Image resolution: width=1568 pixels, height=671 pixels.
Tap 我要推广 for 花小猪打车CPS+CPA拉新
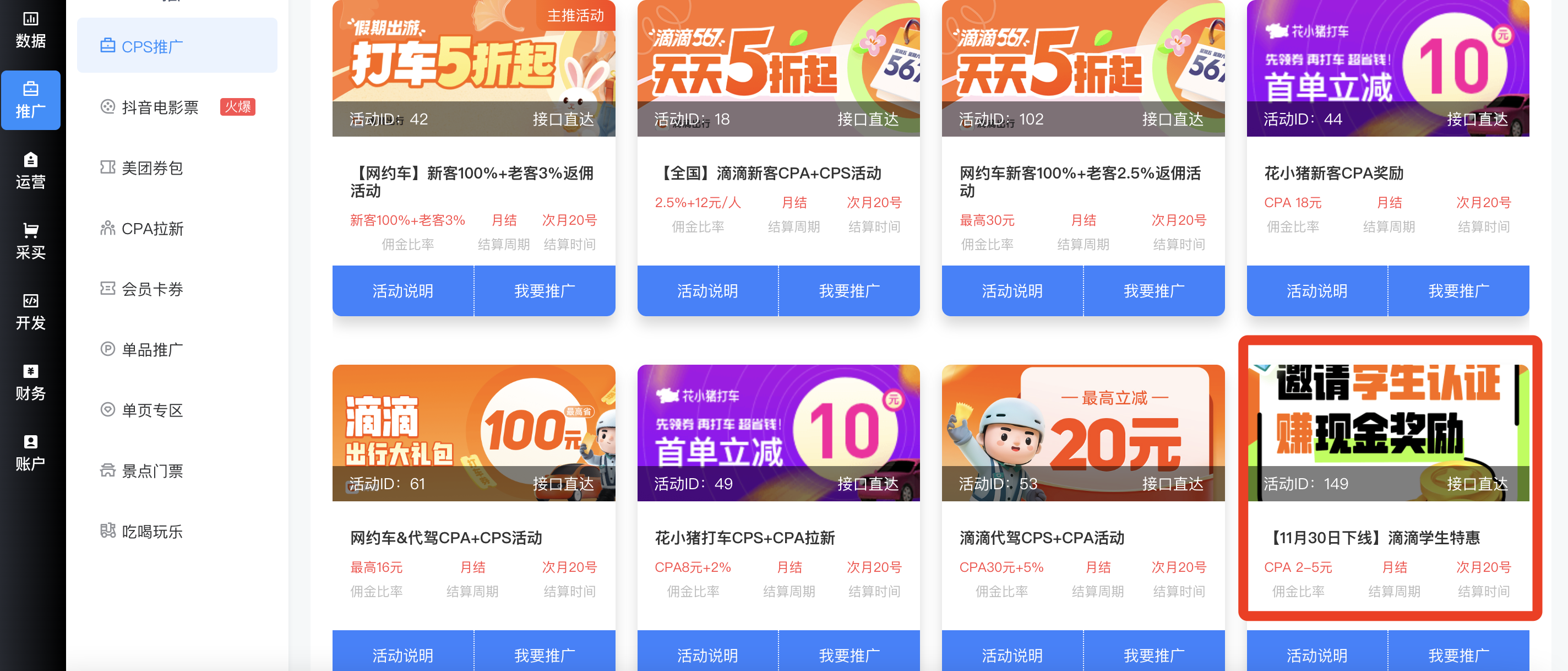click(849, 655)
